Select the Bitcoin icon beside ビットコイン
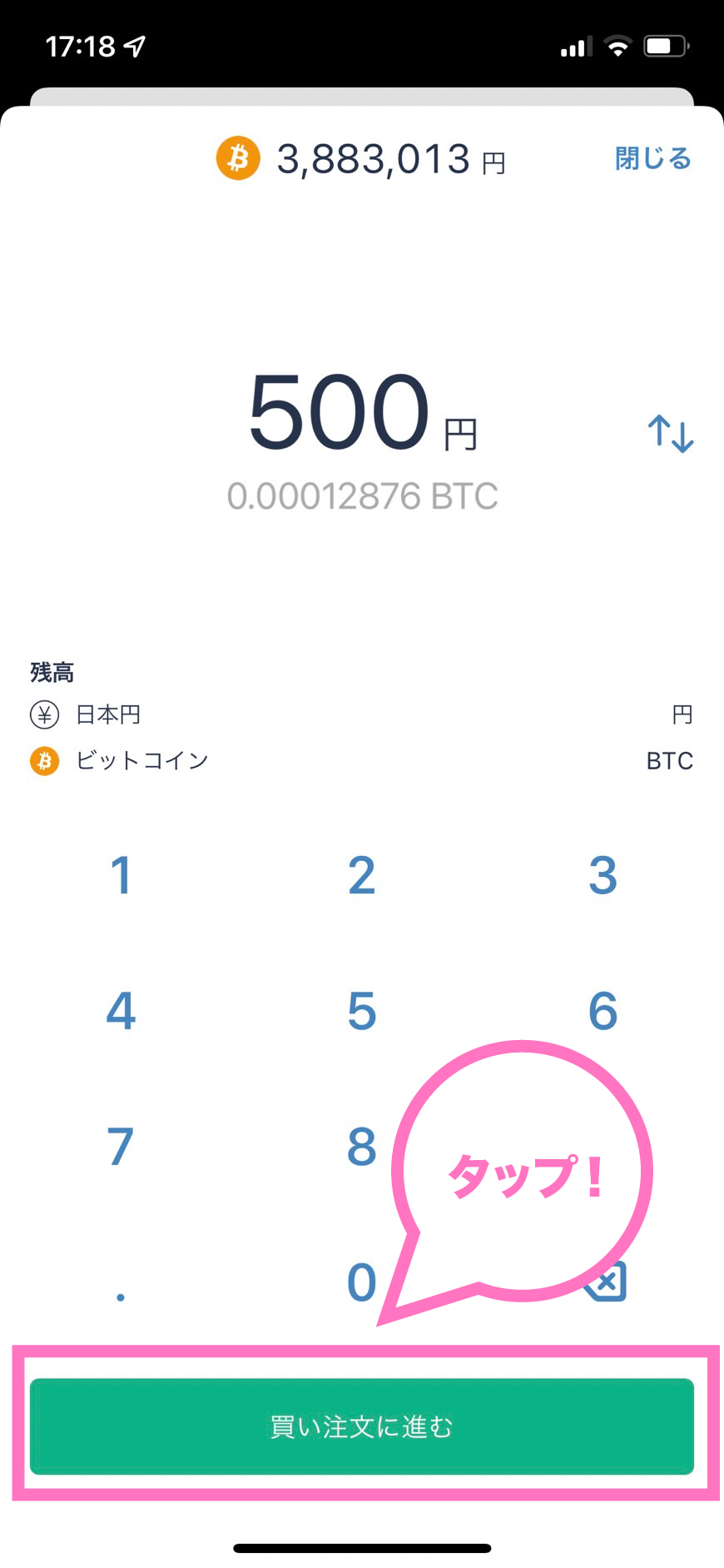724x1568 pixels. (44, 760)
